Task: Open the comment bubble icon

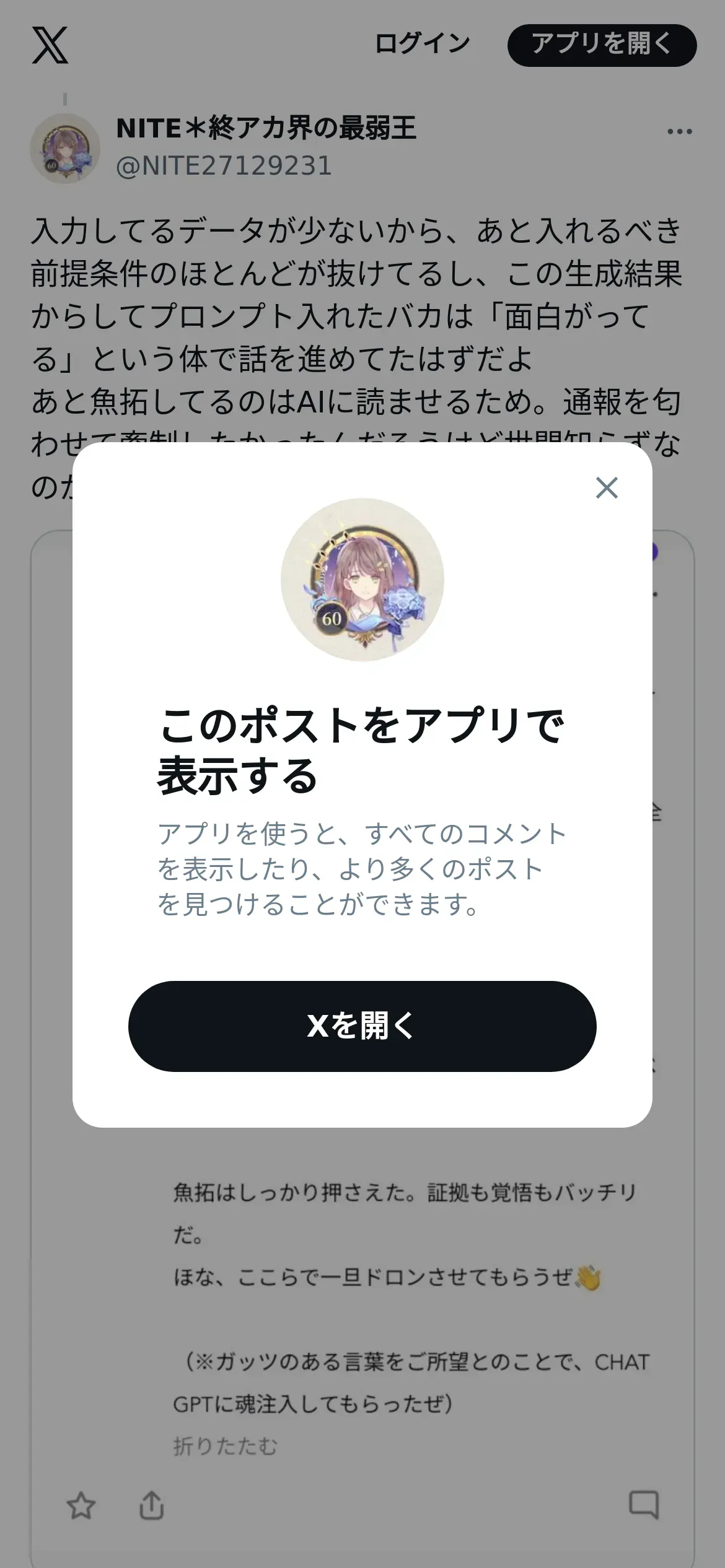Action: coord(644,1504)
